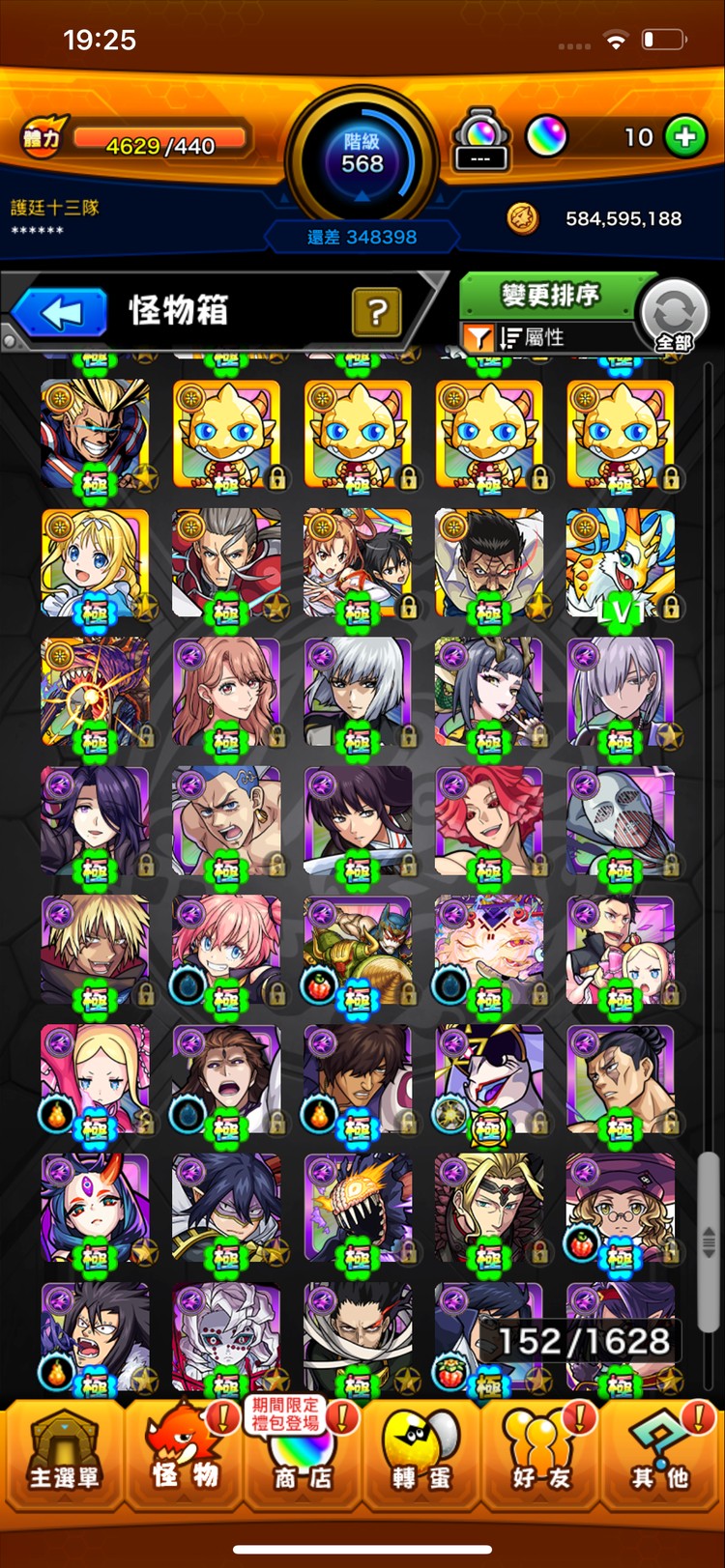This screenshot has width=725, height=1568.
Task: Switch to the 怪物 monster tab
Action: click(x=185, y=1457)
